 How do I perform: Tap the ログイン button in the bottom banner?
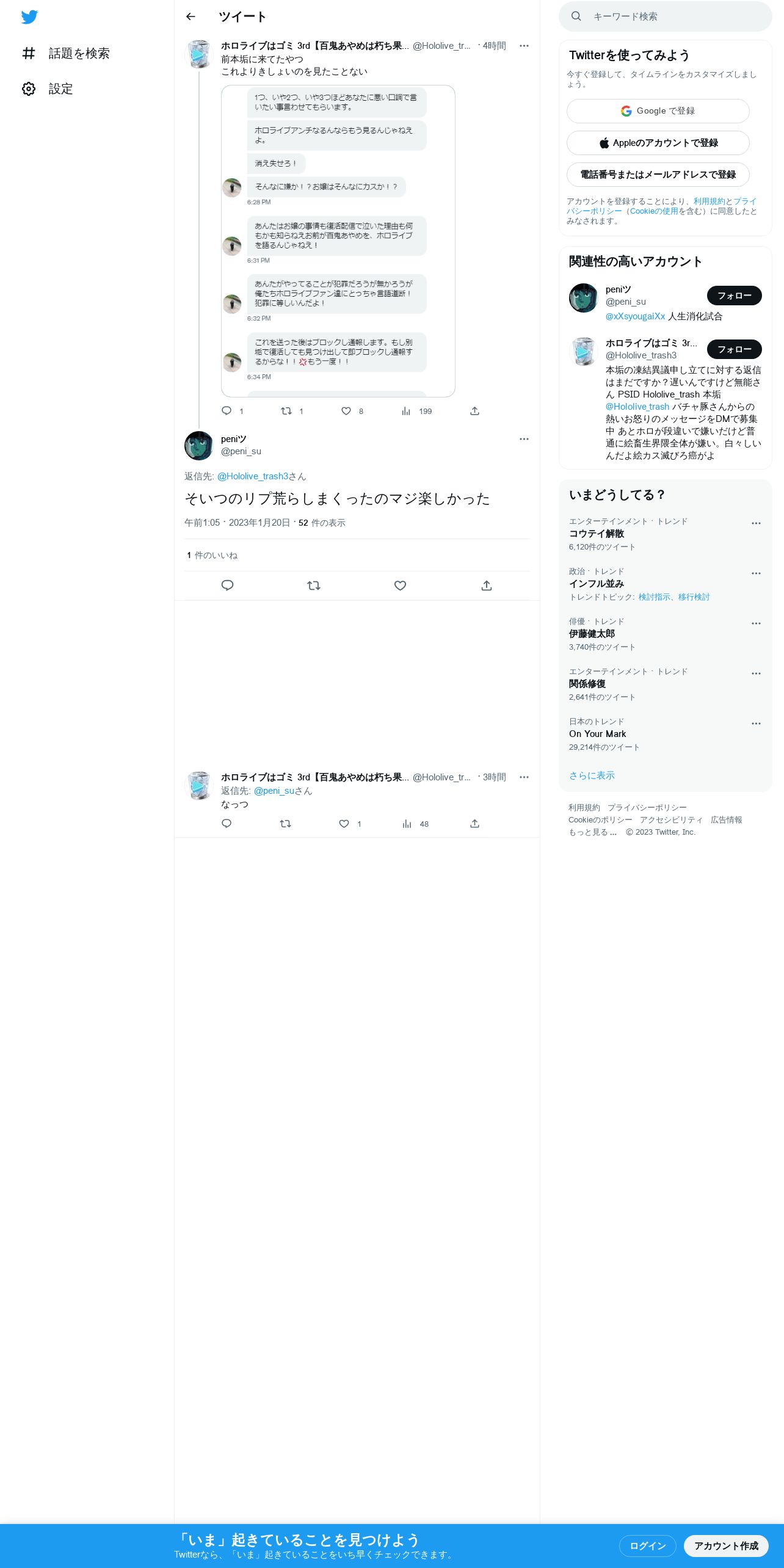tap(647, 1546)
